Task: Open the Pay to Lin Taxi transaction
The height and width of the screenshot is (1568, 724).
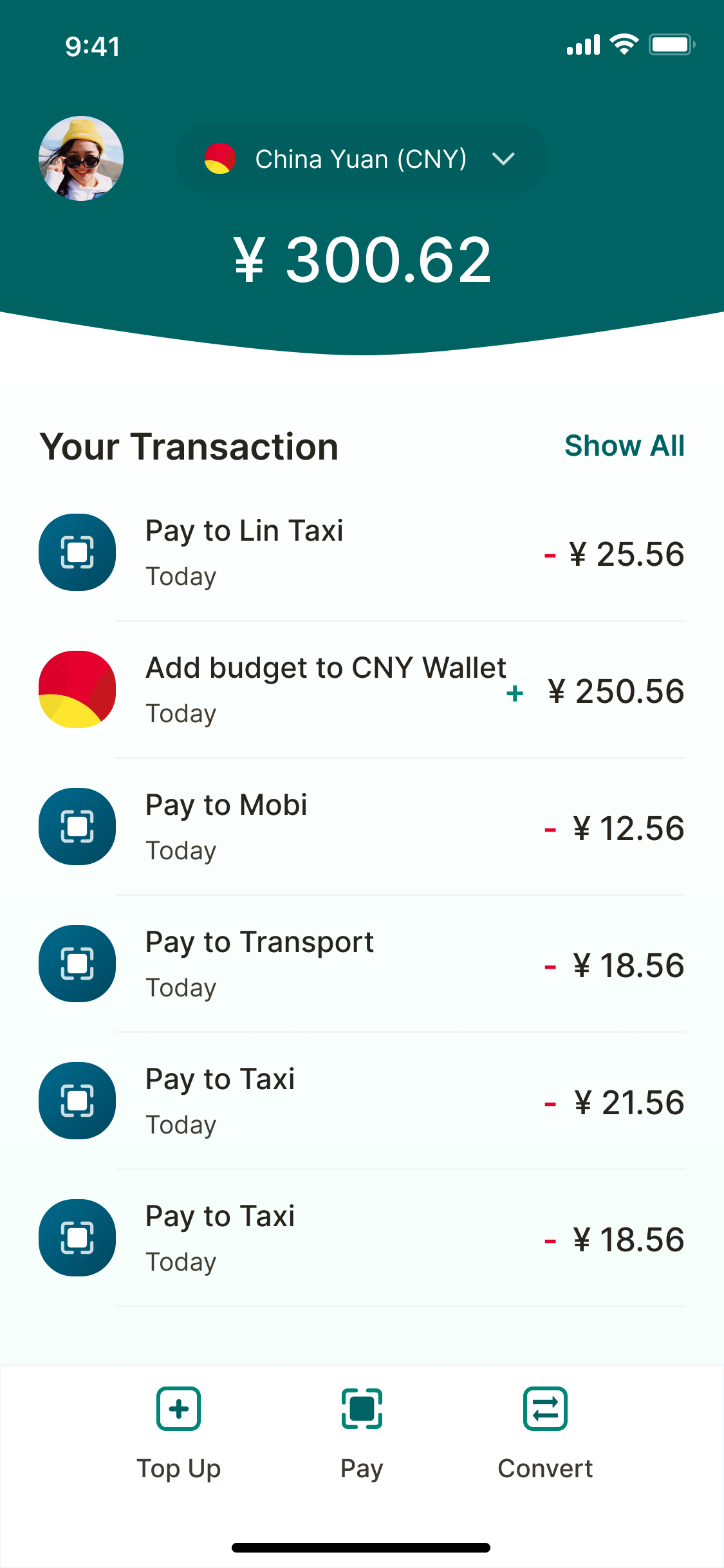Action: click(362, 552)
